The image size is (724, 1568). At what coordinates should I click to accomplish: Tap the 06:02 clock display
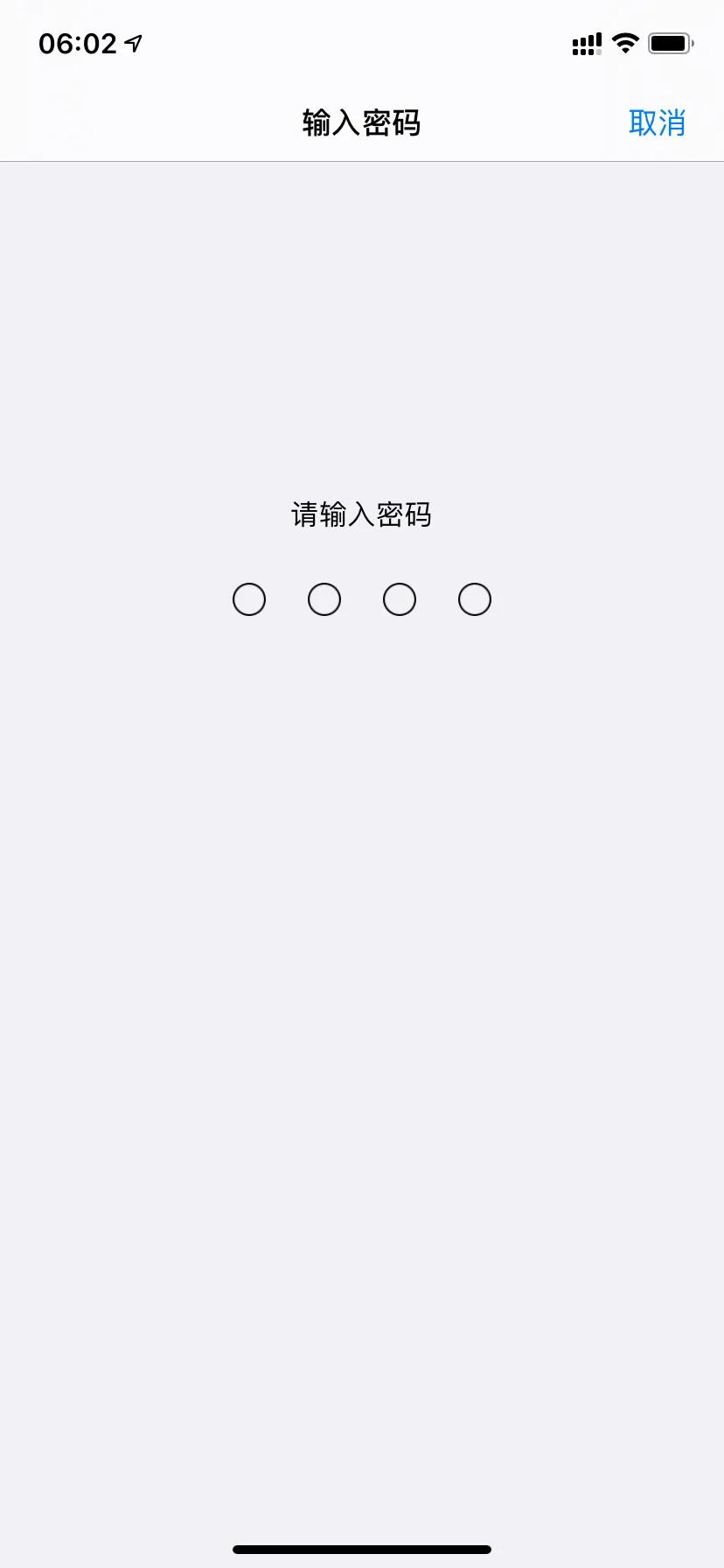77,44
